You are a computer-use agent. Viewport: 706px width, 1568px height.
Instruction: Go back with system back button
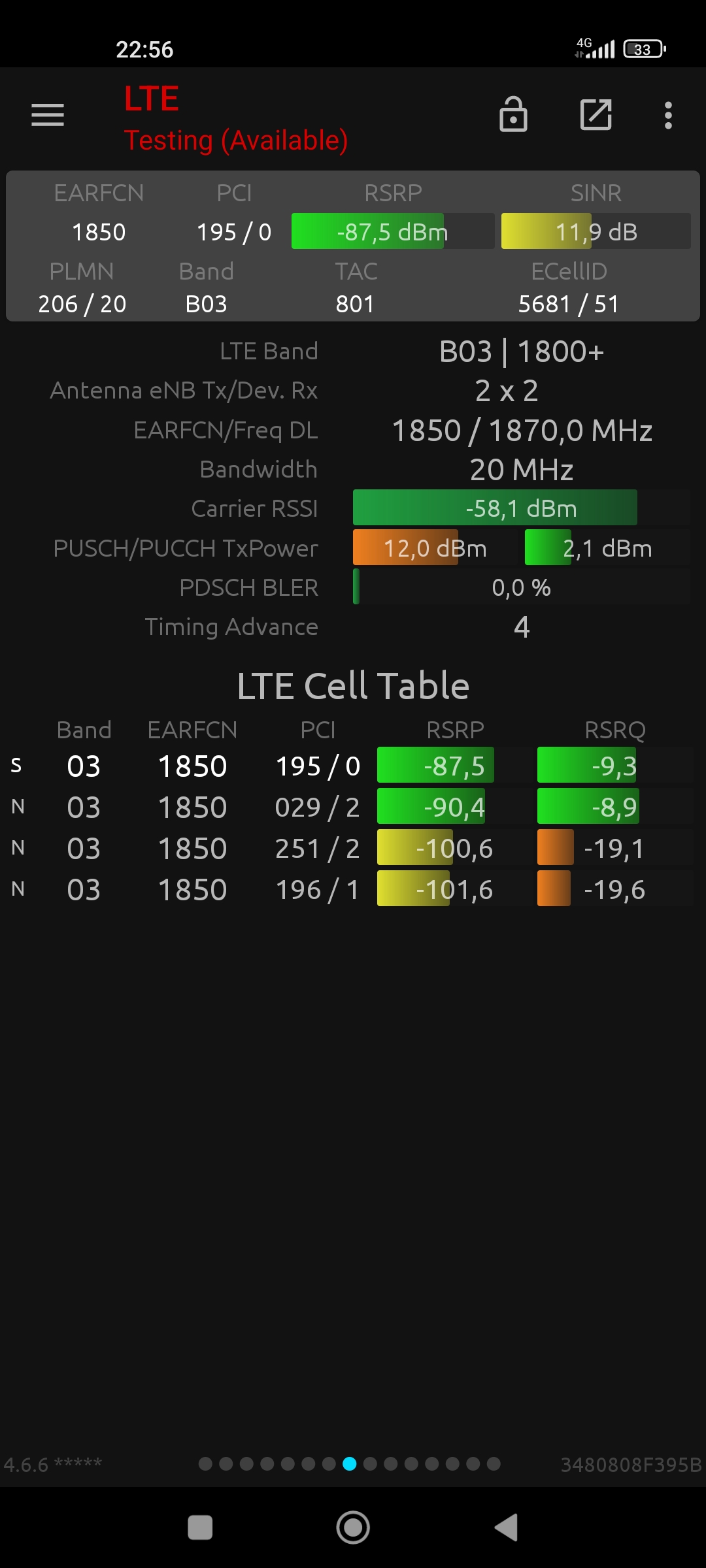pos(506,1527)
